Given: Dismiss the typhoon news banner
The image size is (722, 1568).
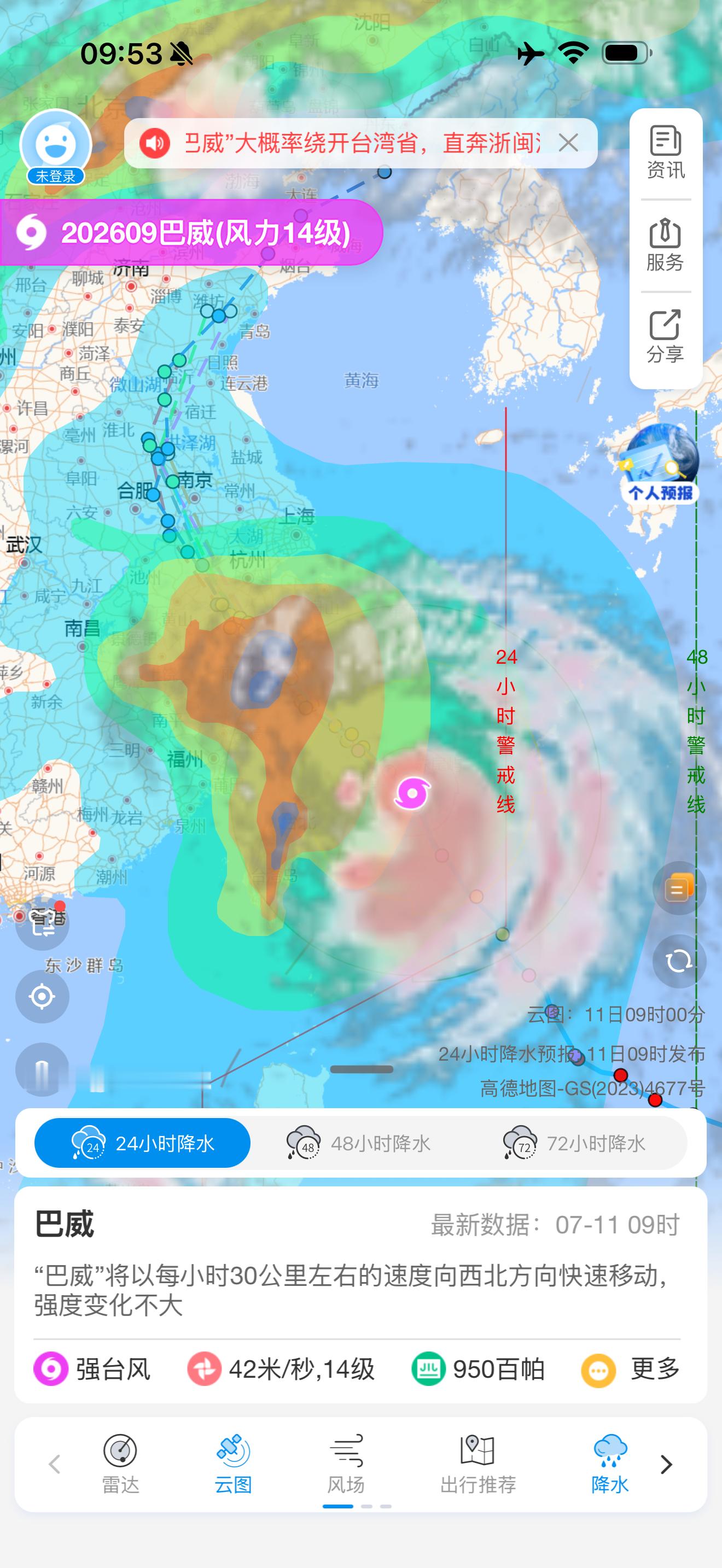Looking at the screenshot, I should tap(568, 143).
